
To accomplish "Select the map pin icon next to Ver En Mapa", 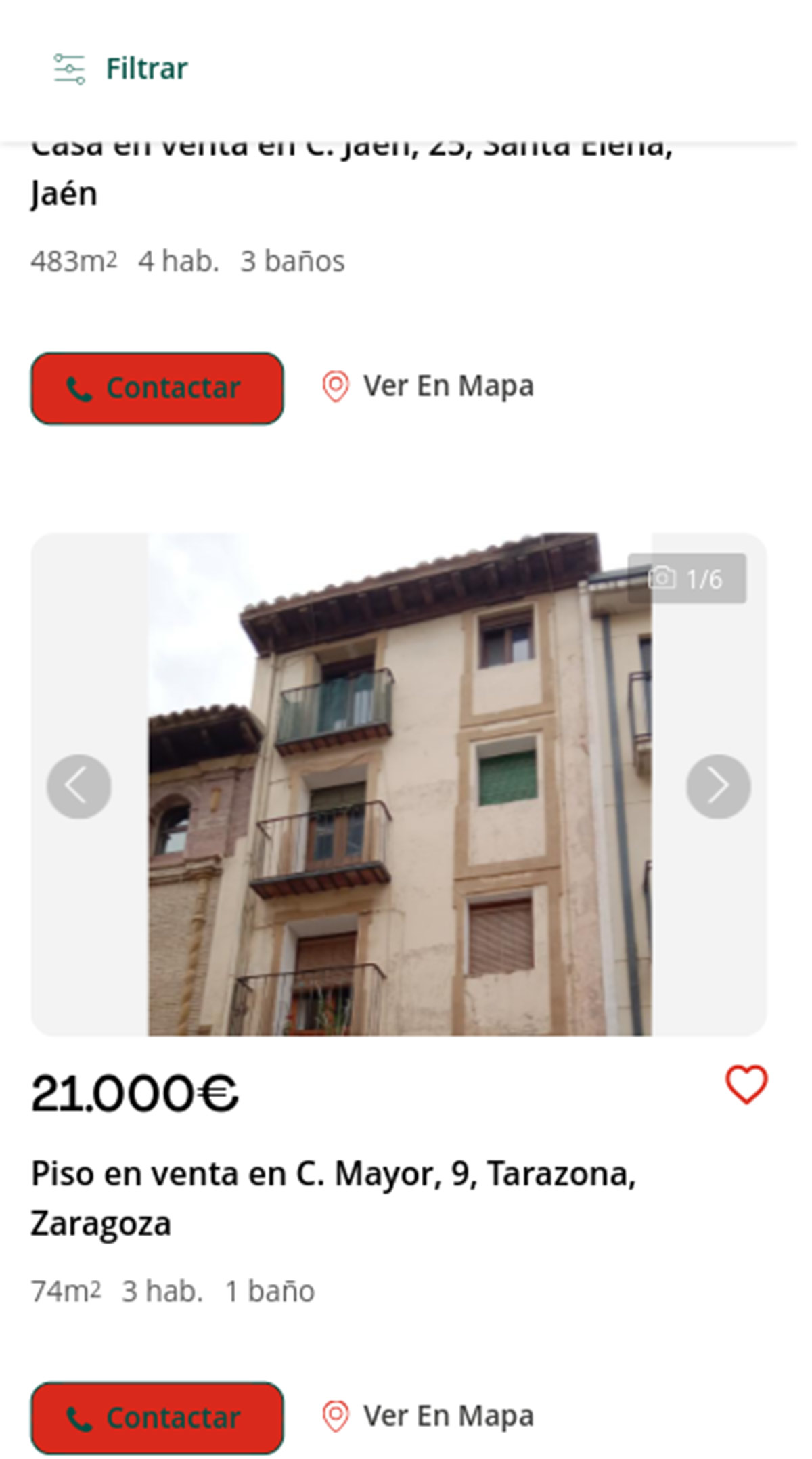I will coord(337,387).
